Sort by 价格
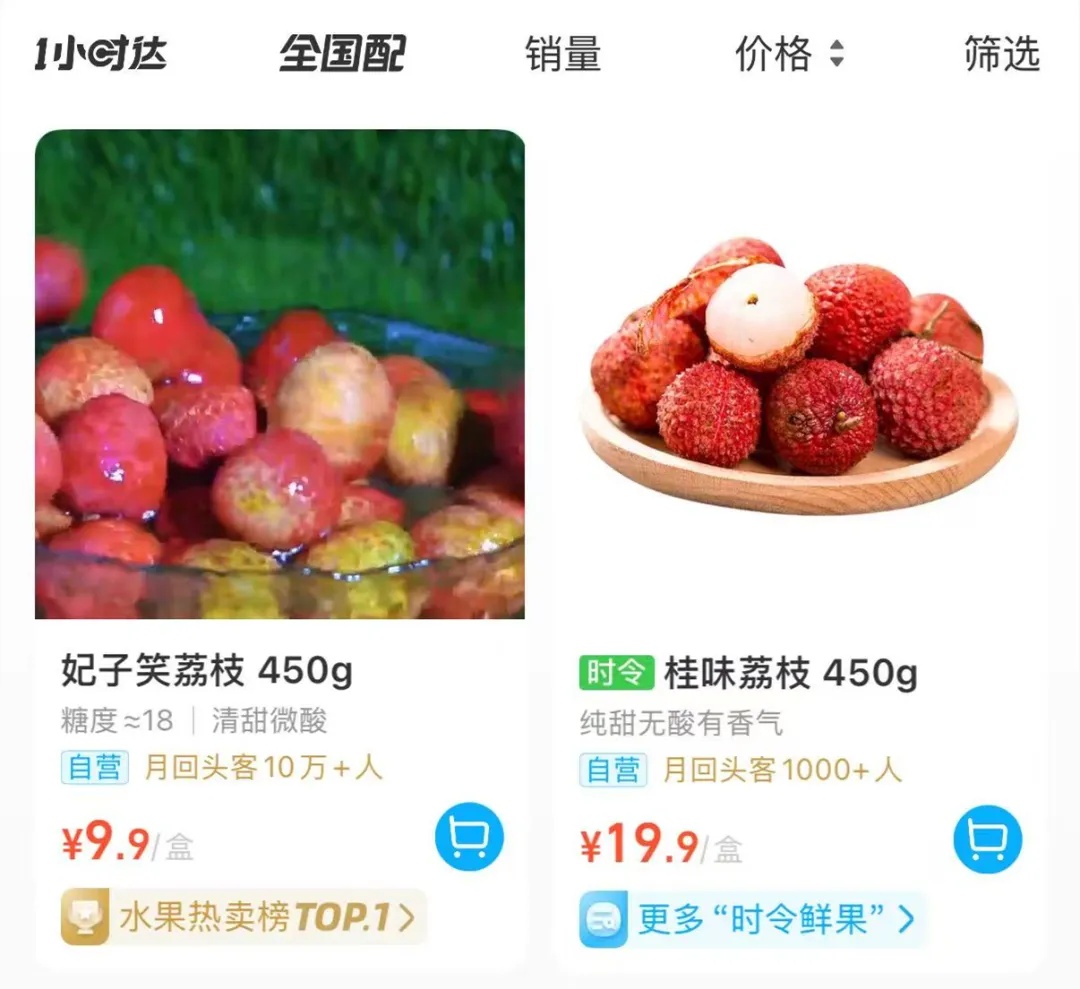The image size is (1080, 989). click(x=789, y=53)
